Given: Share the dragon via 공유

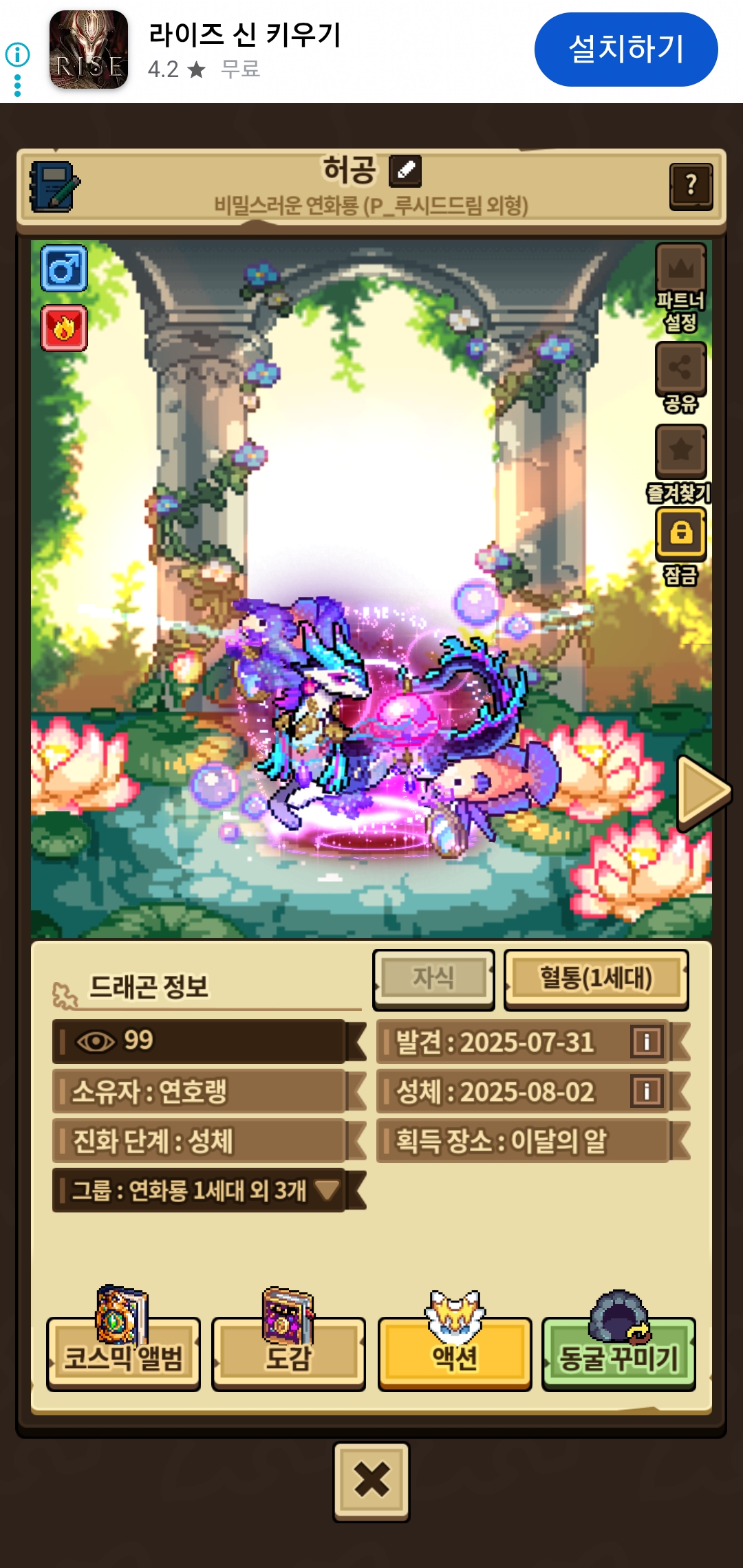Looking at the screenshot, I should click(x=680, y=368).
